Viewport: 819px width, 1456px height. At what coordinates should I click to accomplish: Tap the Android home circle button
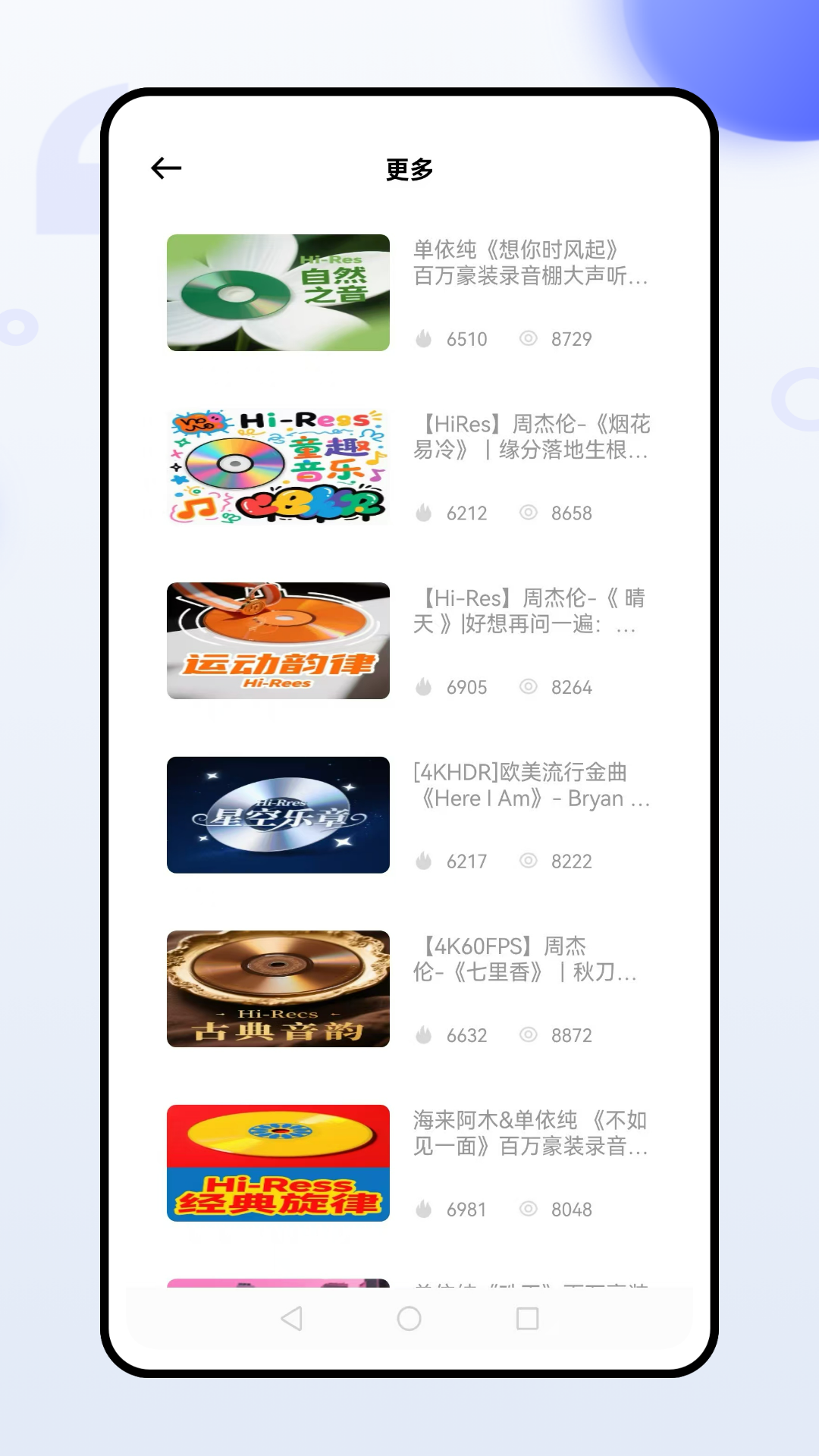(x=409, y=1319)
